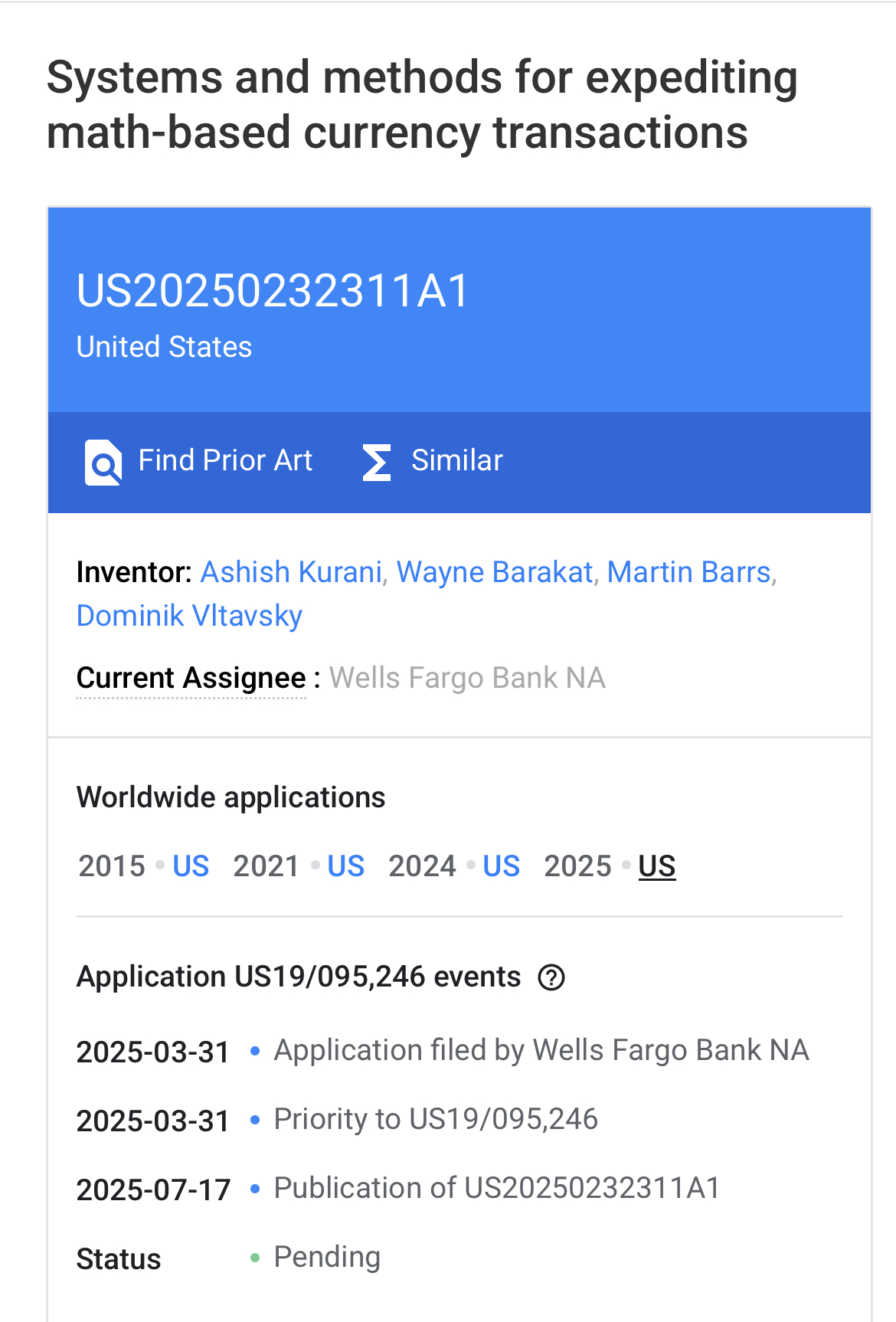Open the 2021 US application
This screenshot has height=1322, width=896.
[x=345, y=866]
